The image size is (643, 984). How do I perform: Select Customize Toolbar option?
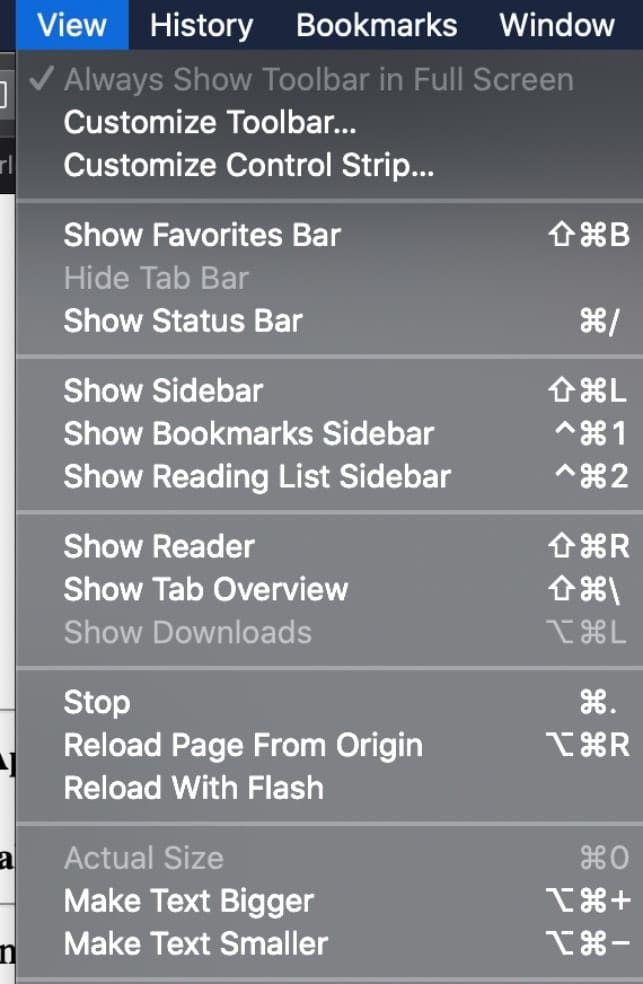pyautogui.click(x=210, y=122)
